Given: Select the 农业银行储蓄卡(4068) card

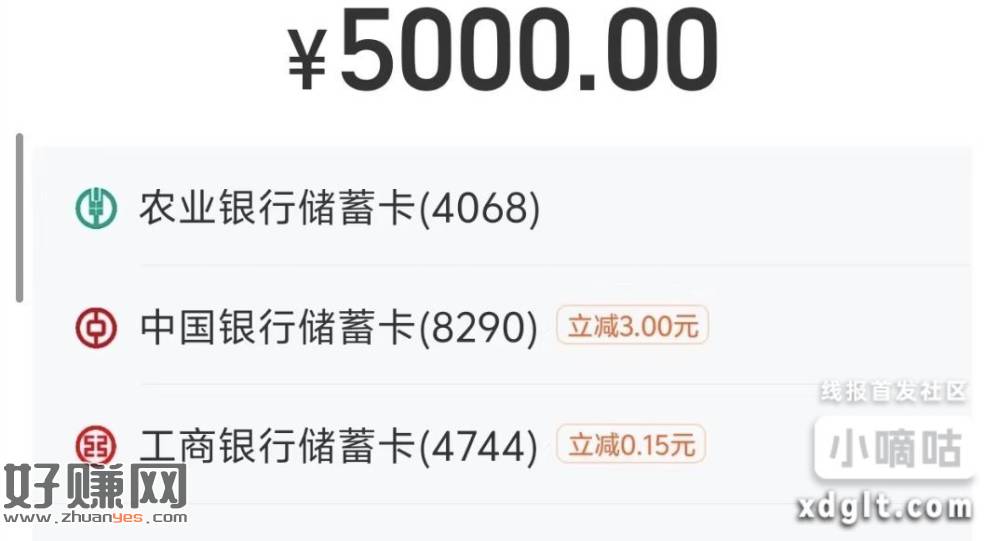Looking at the screenshot, I should coord(339,210).
